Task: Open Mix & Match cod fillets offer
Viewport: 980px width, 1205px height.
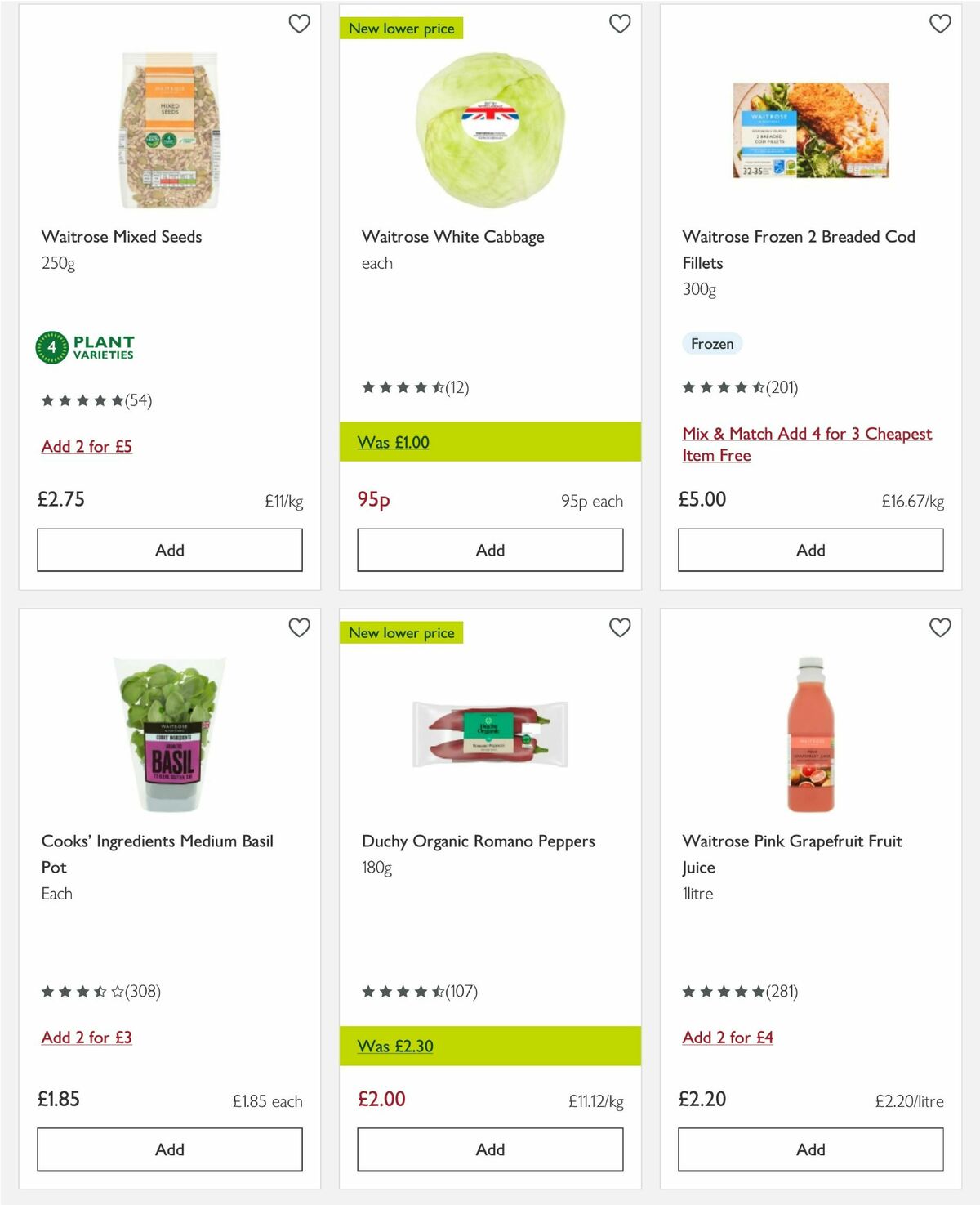Action: click(x=807, y=444)
